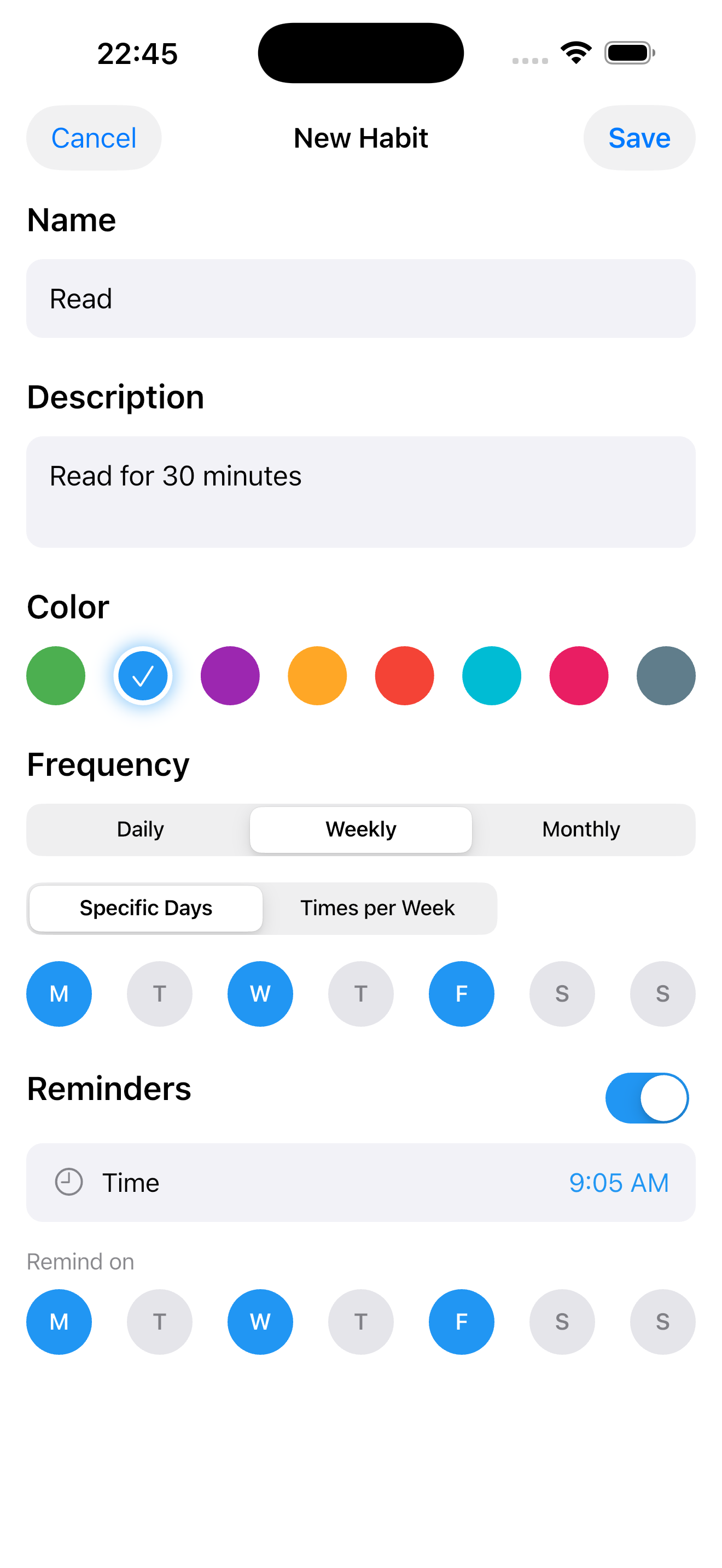
Task: Open the 9:05 AM time picker
Action: 619,1182
